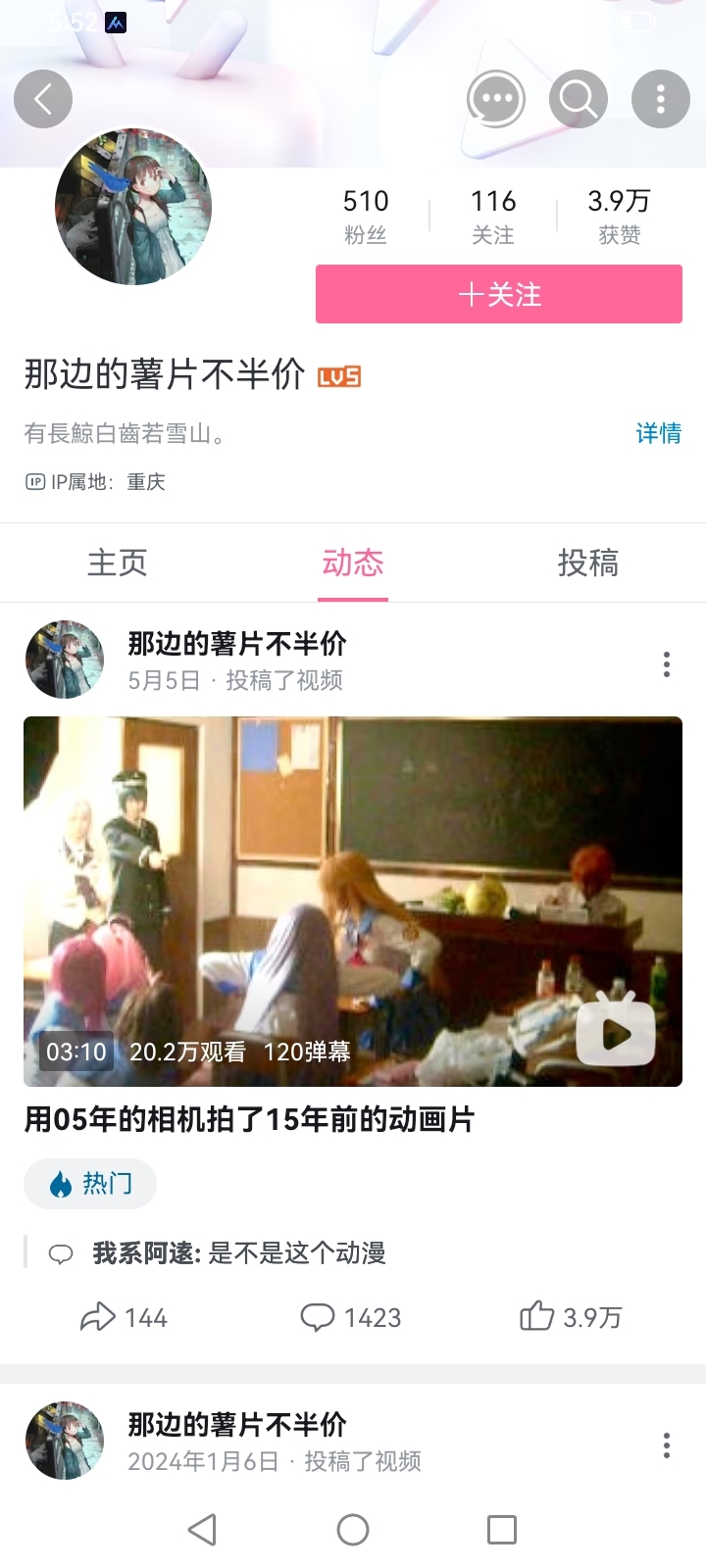Image resolution: width=706 pixels, height=1568 pixels.
Task: Share the 5月5日 video post
Action: (124, 1317)
